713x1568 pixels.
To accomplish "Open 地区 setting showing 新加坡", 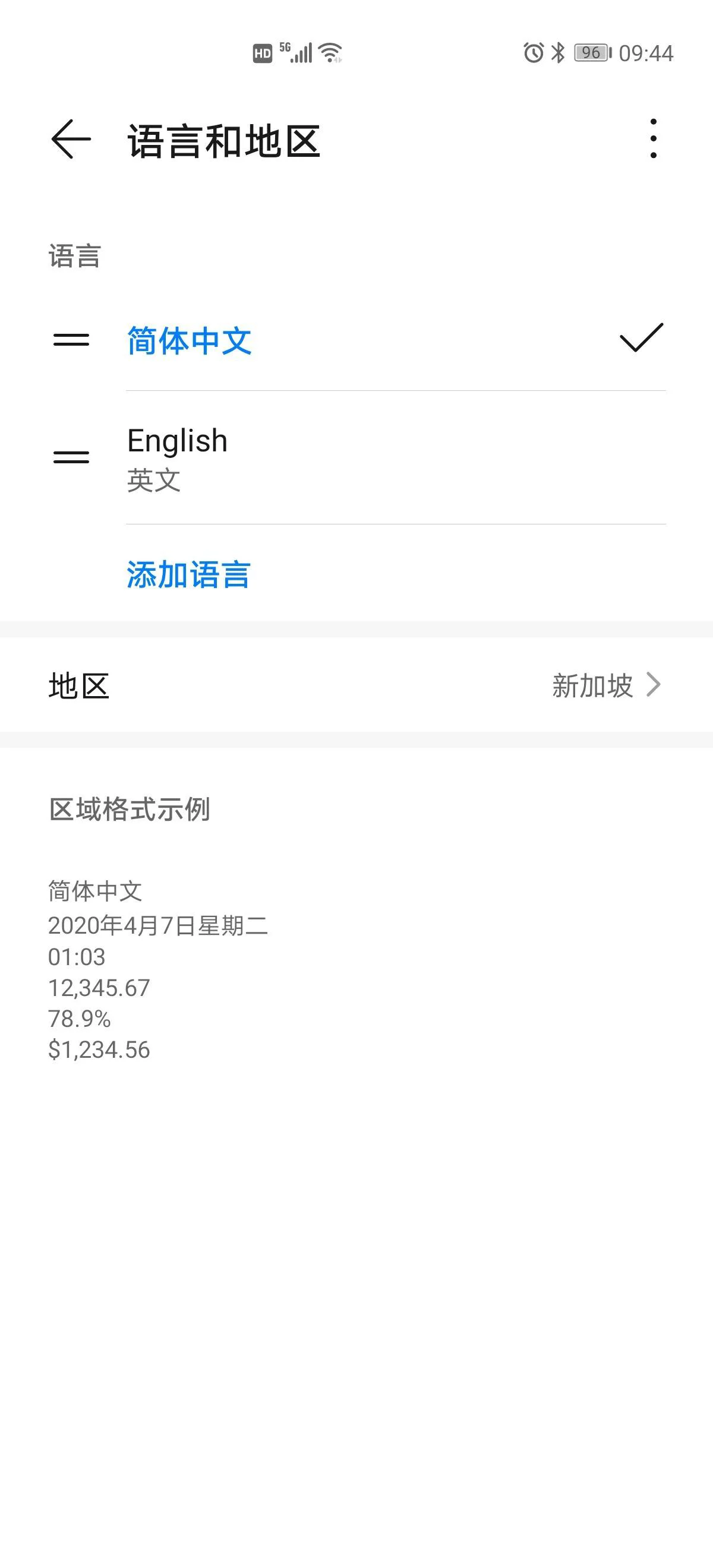I will coord(356,685).
